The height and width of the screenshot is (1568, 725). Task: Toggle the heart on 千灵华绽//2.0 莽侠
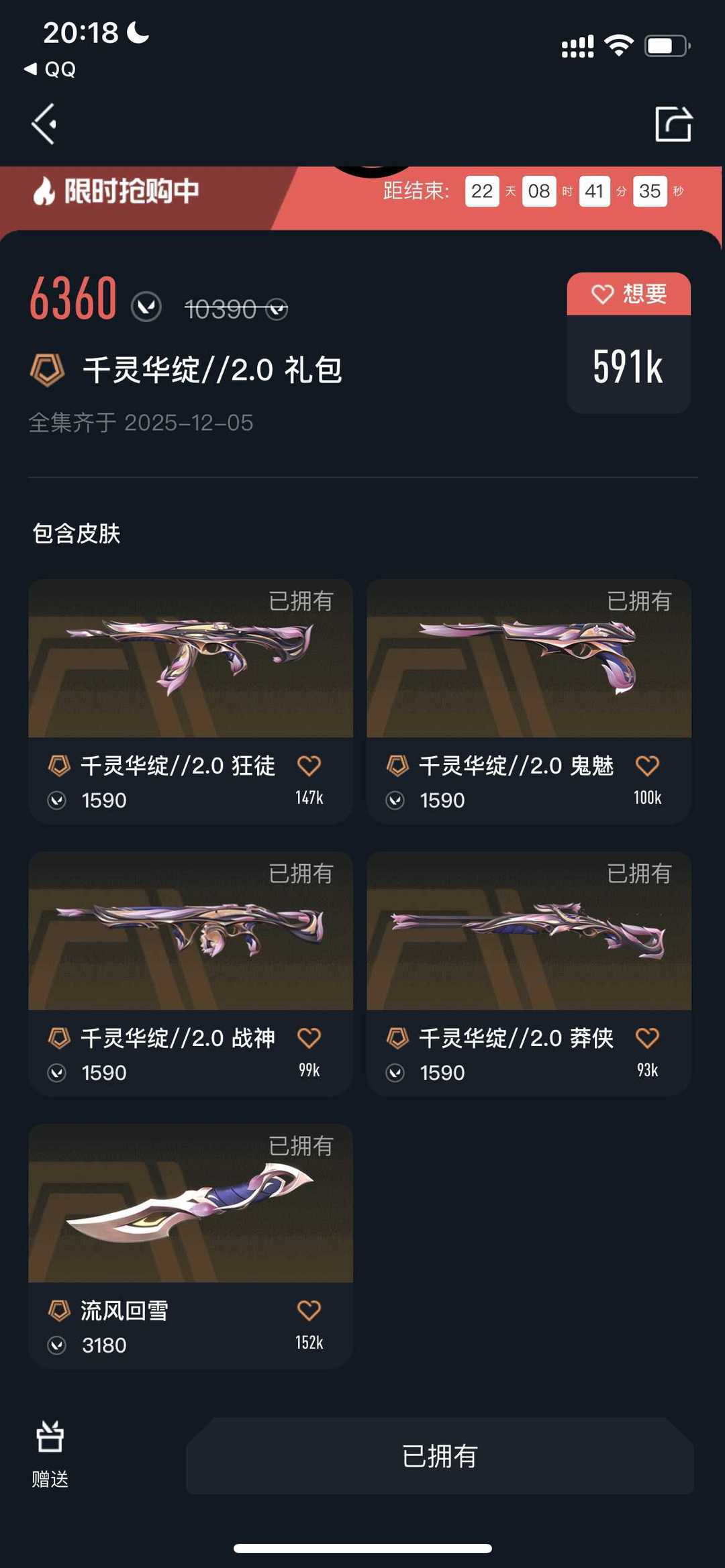[648, 1038]
